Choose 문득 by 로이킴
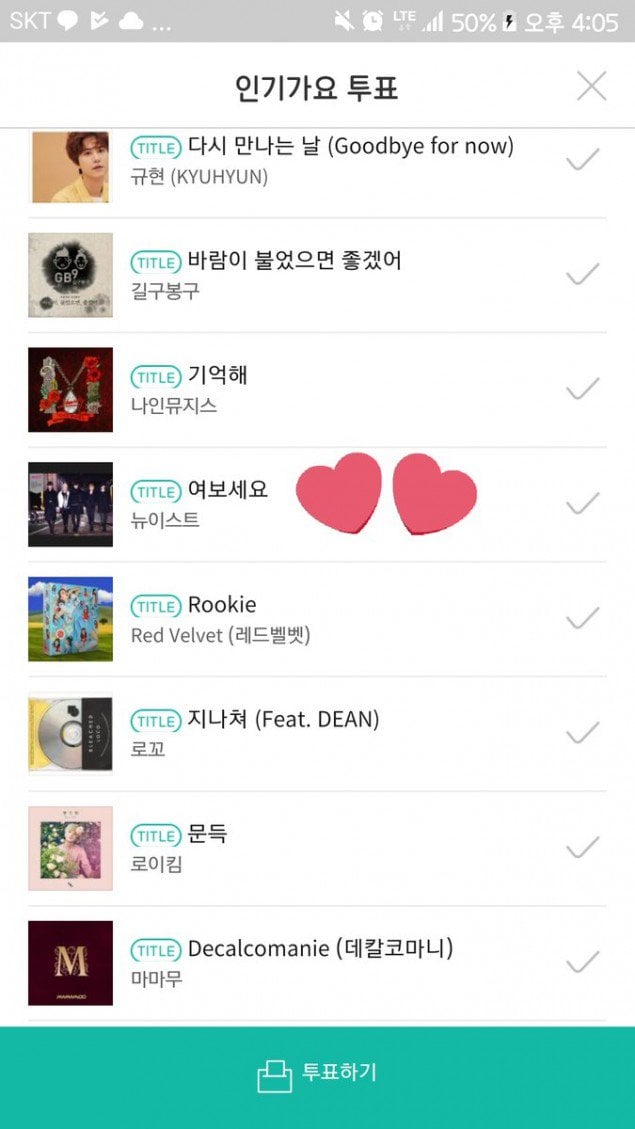 582,848
